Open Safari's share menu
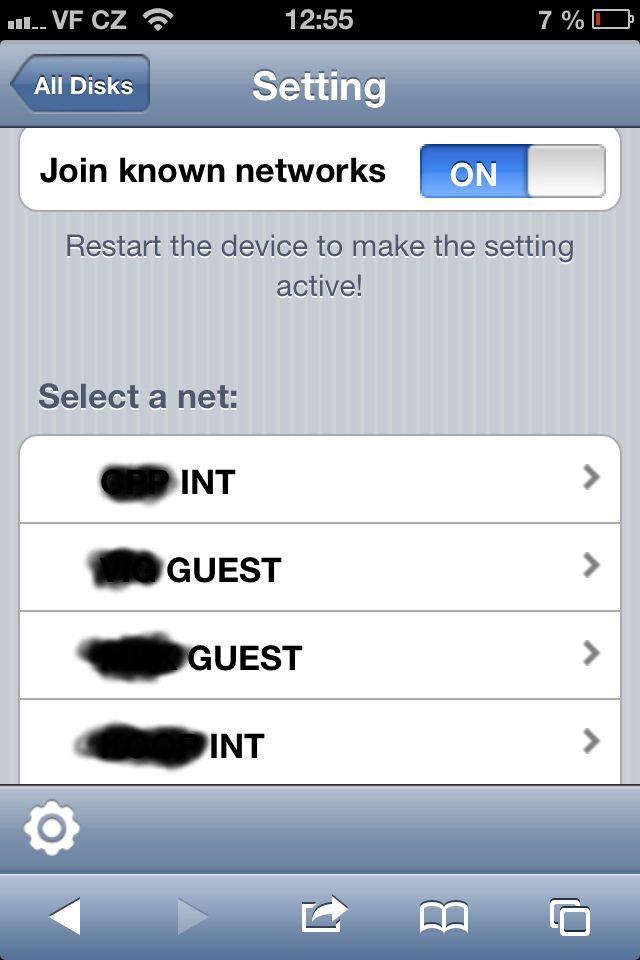640x960 pixels. (323, 915)
